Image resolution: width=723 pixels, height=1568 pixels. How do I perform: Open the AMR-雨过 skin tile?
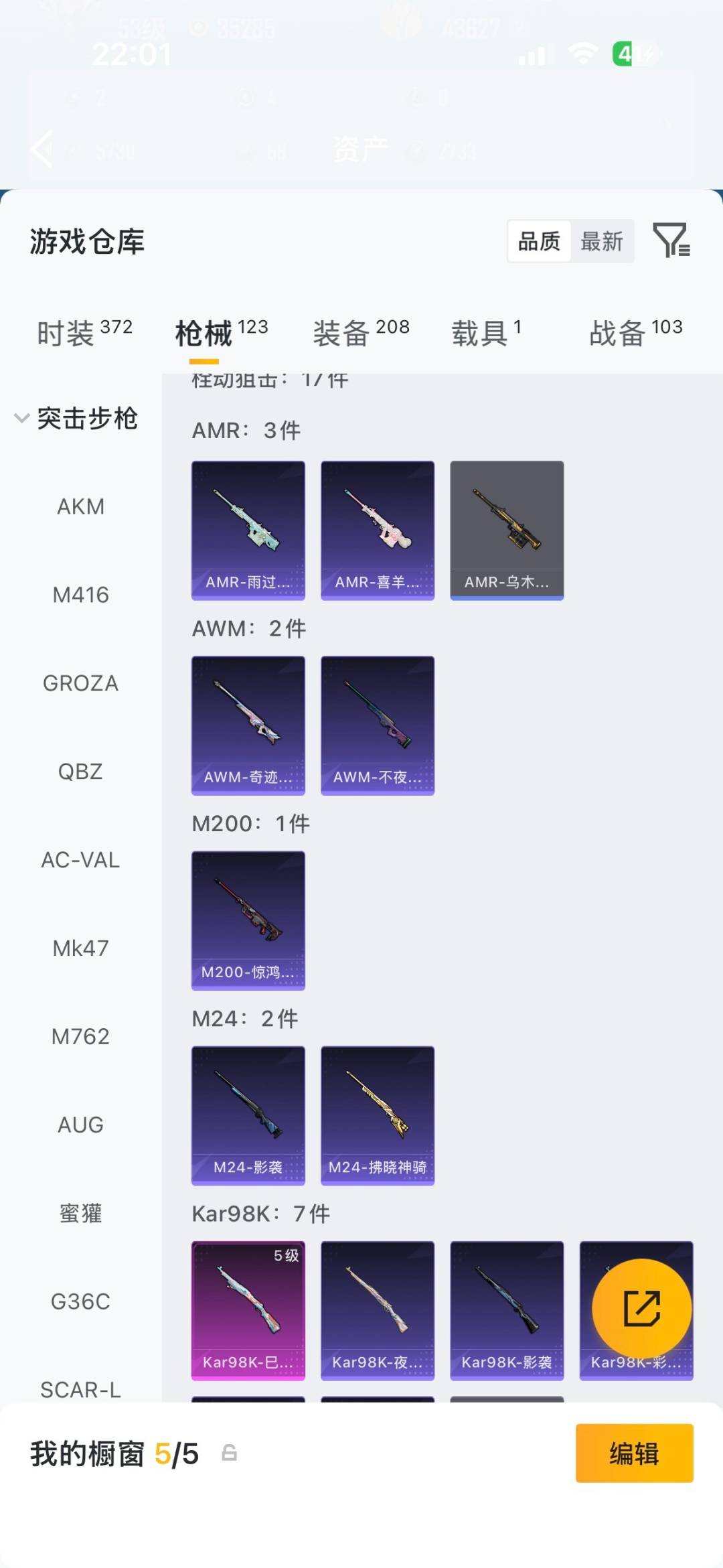pyautogui.click(x=248, y=530)
